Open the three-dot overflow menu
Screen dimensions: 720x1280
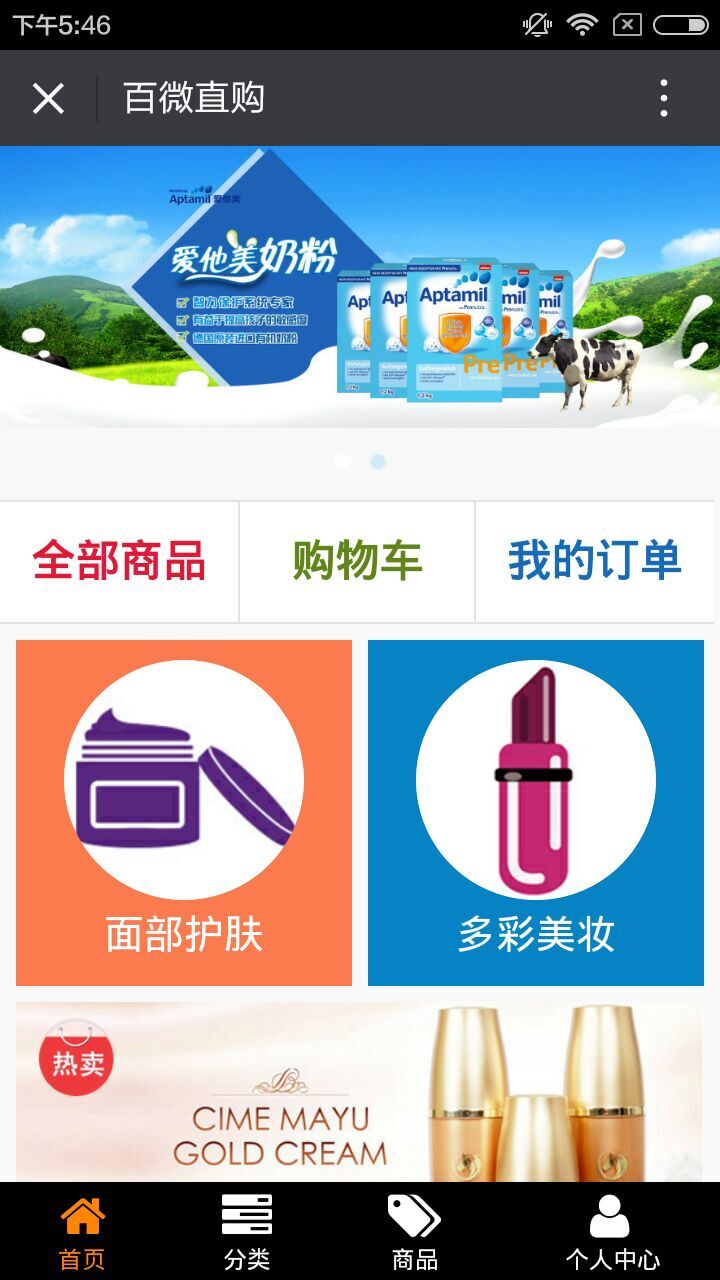coord(663,98)
